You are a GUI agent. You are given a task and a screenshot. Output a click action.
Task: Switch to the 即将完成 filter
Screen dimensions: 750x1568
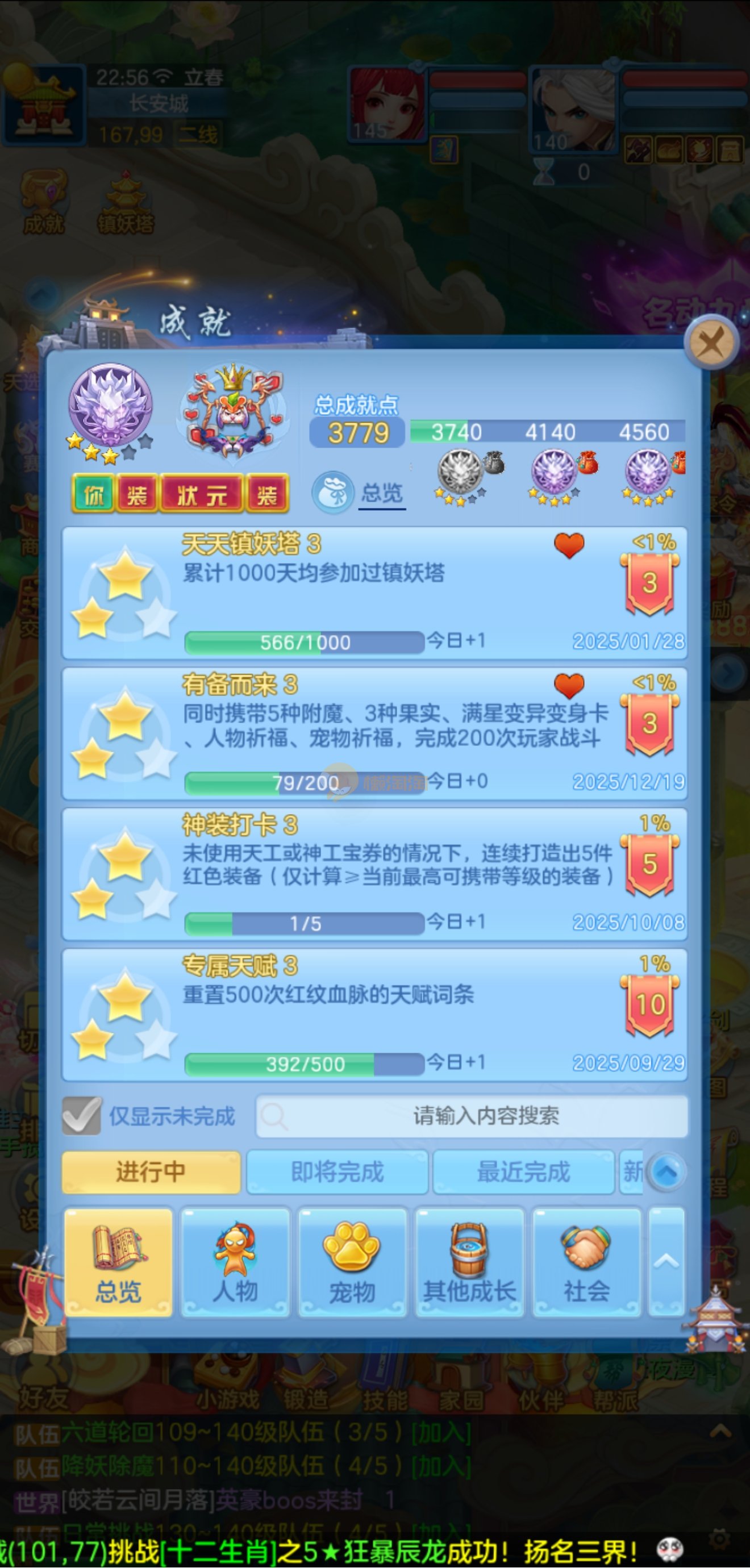pos(338,1171)
